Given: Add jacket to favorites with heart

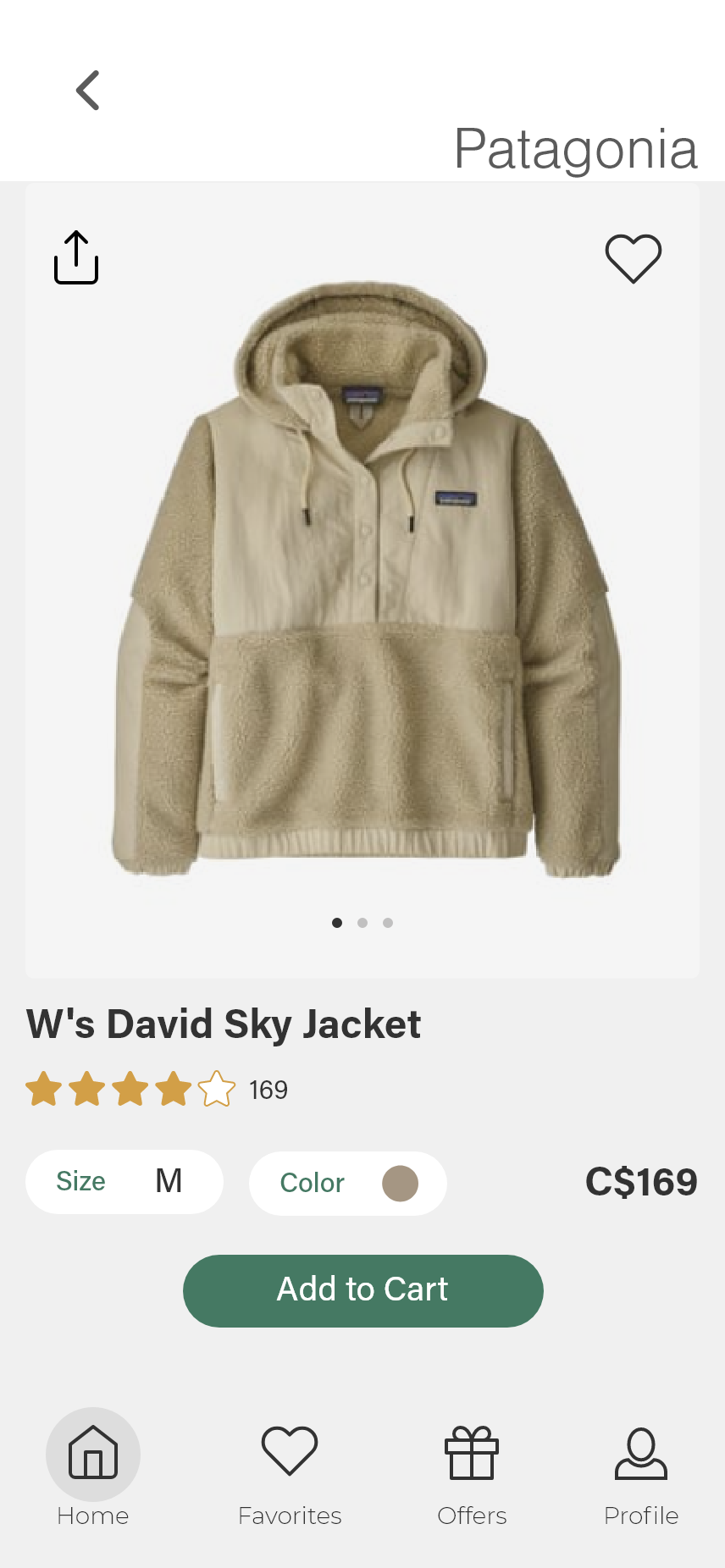Looking at the screenshot, I should point(633,258).
